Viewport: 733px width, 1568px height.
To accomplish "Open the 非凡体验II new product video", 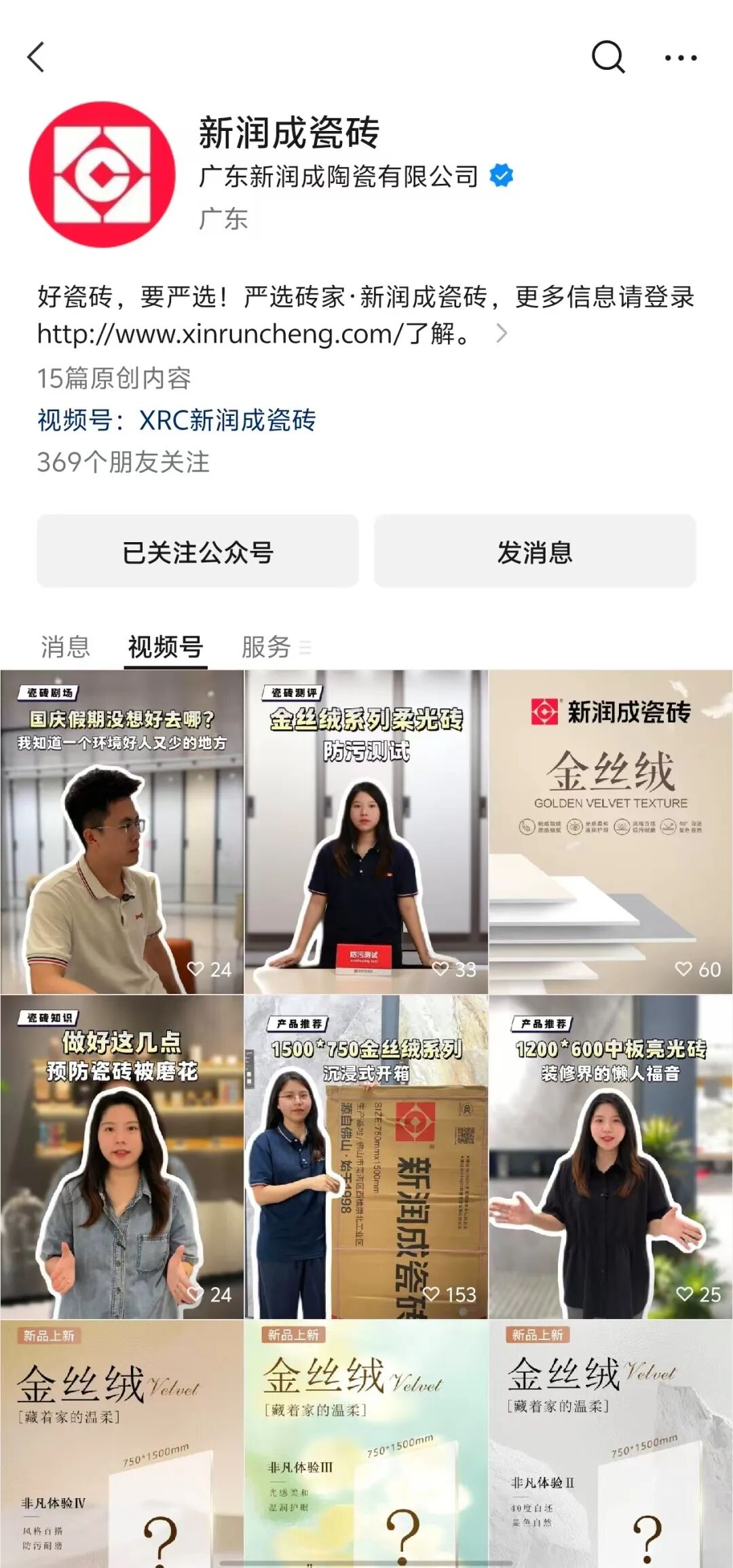I will pyautogui.click(x=610, y=1443).
